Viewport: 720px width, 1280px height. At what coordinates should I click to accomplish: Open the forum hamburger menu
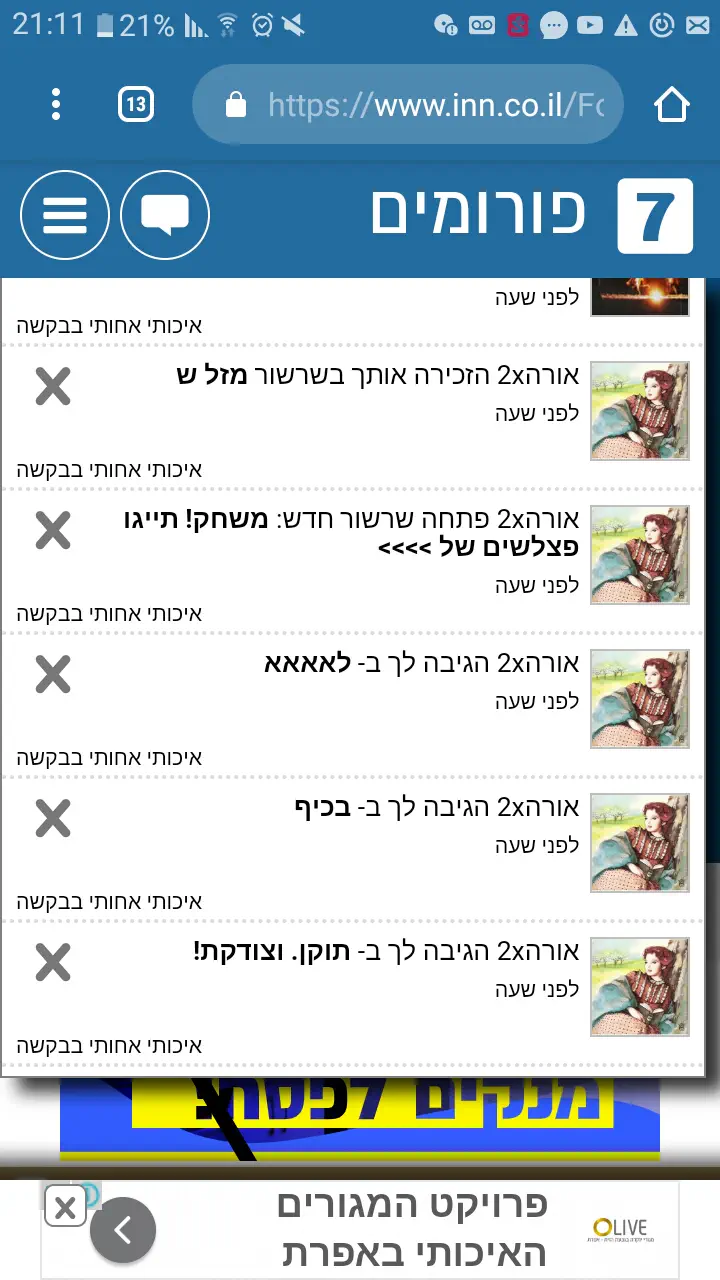pyautogui.click(x=65, y=215)
